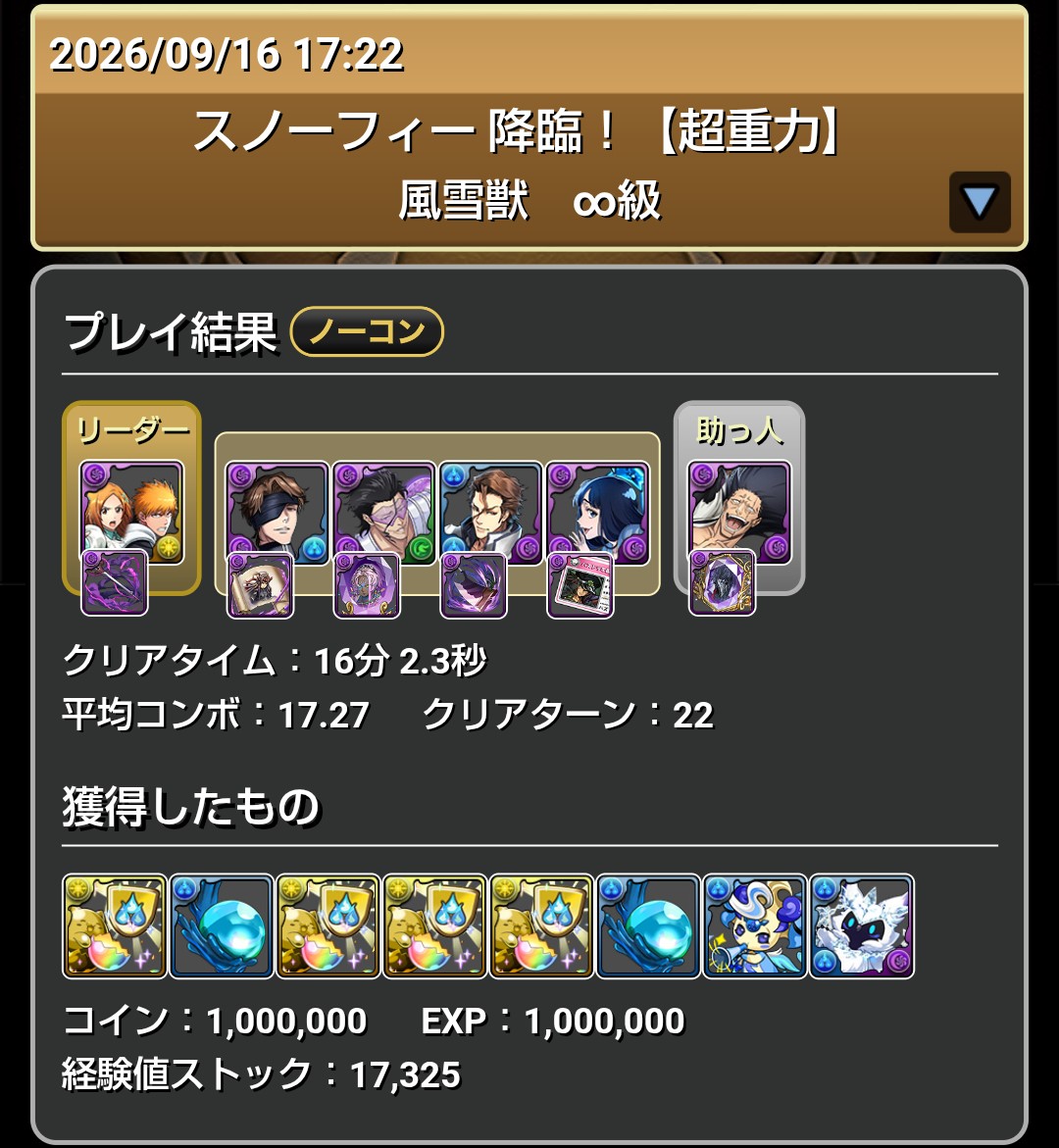
Task: View the blue-haired sub-member monster
Action: pos(597,514)
